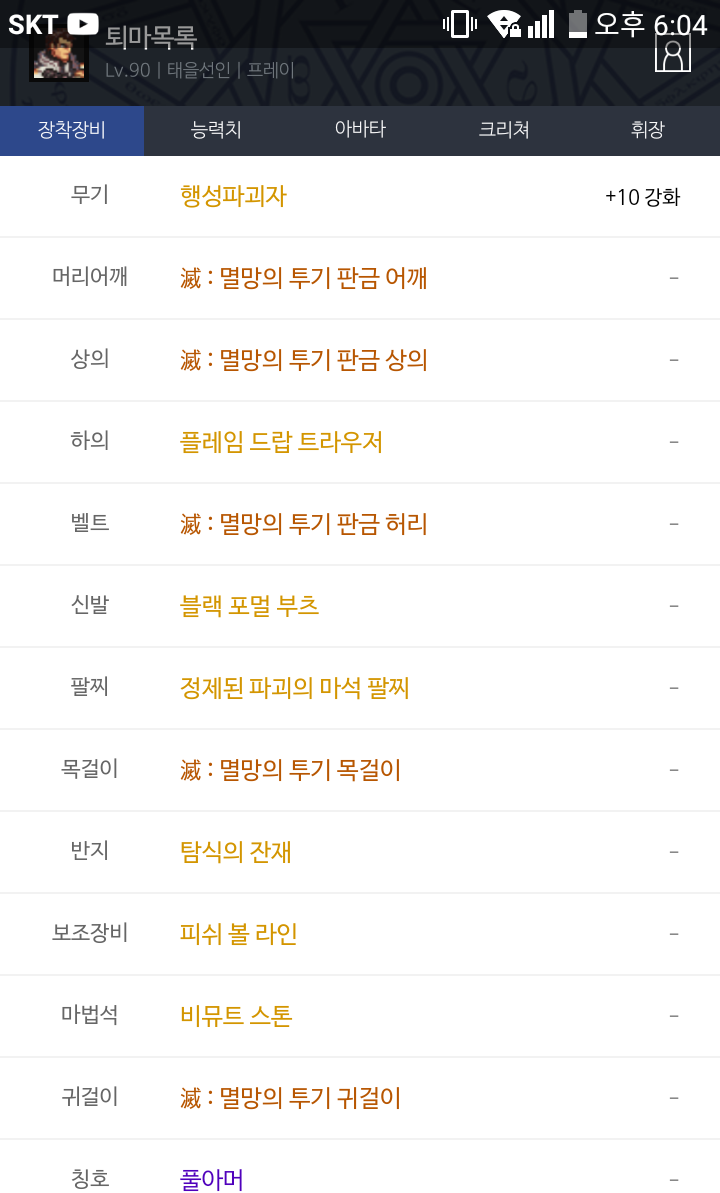Select the 장착장비 tab
Image resolution: width=720 pixels, height=1193 pixels.
(x=72, y=130)
